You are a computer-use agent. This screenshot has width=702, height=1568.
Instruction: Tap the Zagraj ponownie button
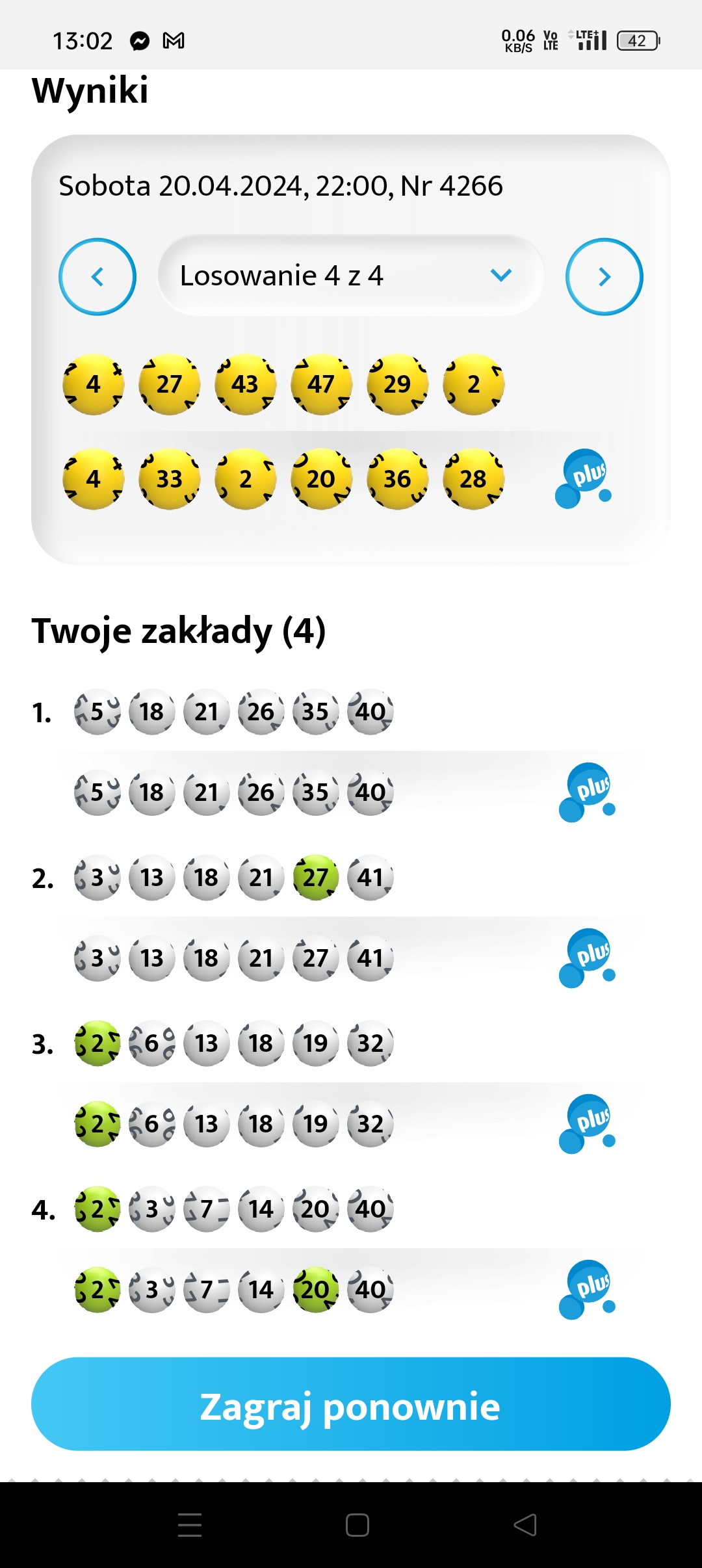(x=350, y=1407)
